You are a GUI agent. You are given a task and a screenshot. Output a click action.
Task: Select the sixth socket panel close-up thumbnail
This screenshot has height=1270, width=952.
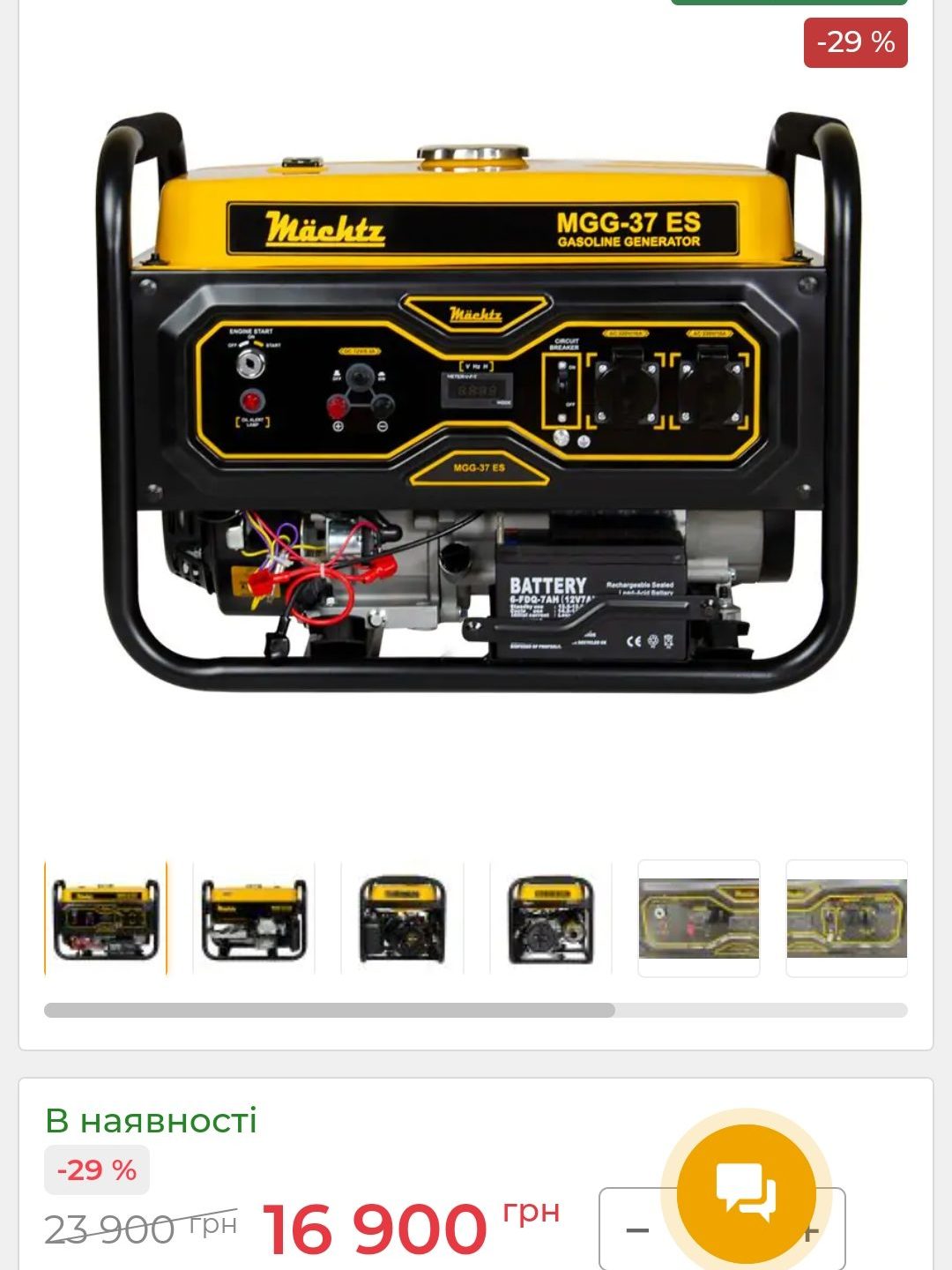(846, 919)
